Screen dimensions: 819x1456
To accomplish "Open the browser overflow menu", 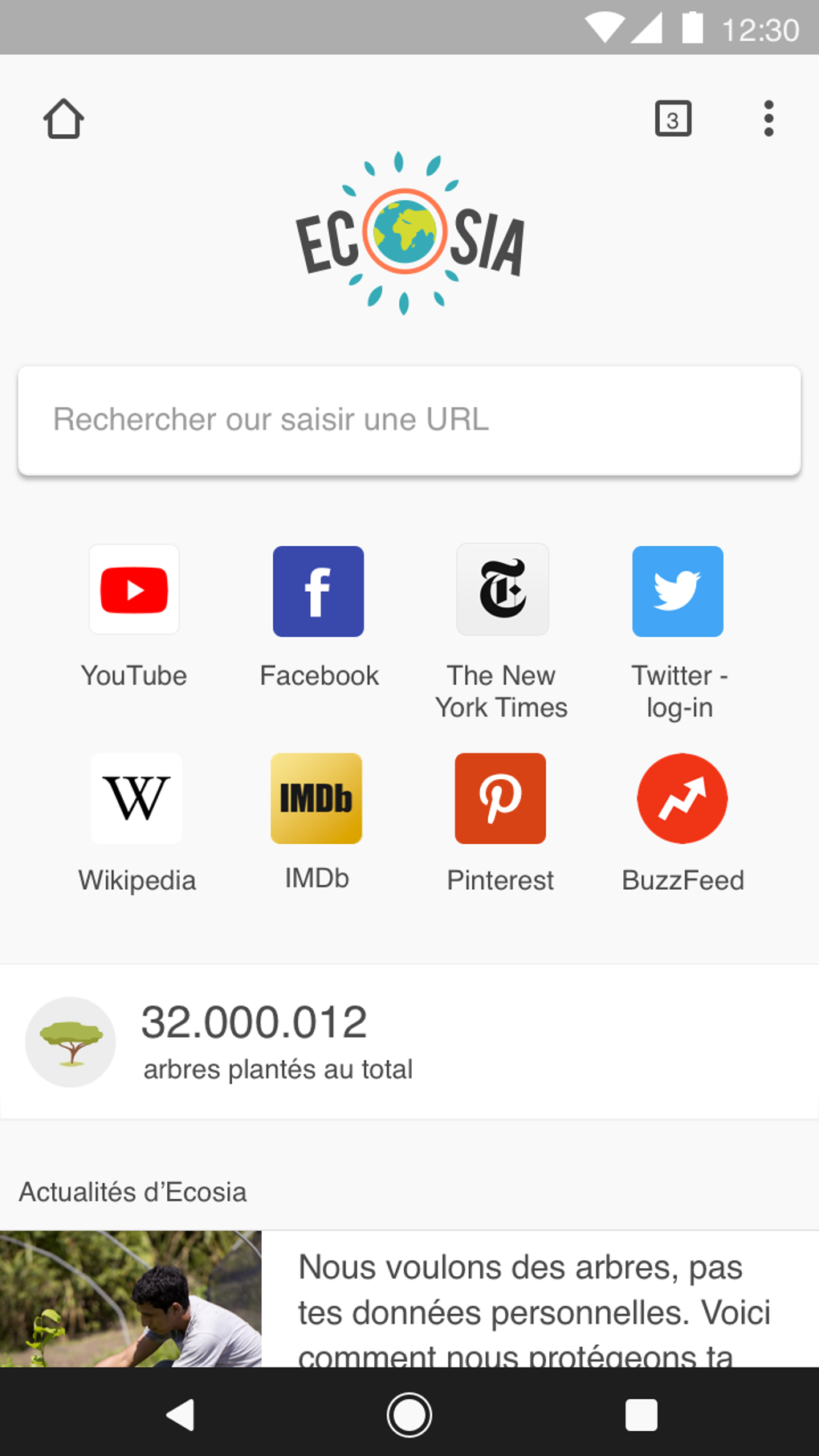I will coord(768,118).
